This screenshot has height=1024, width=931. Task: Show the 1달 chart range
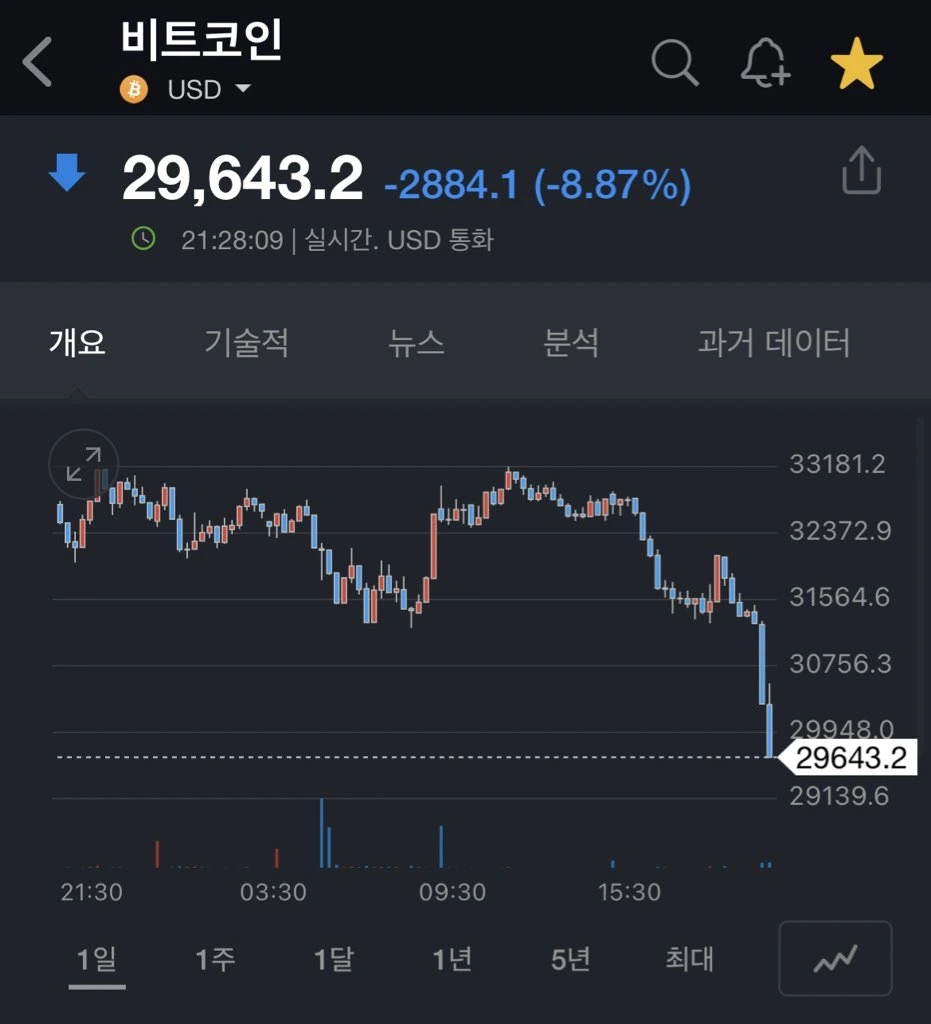[333, 960]
